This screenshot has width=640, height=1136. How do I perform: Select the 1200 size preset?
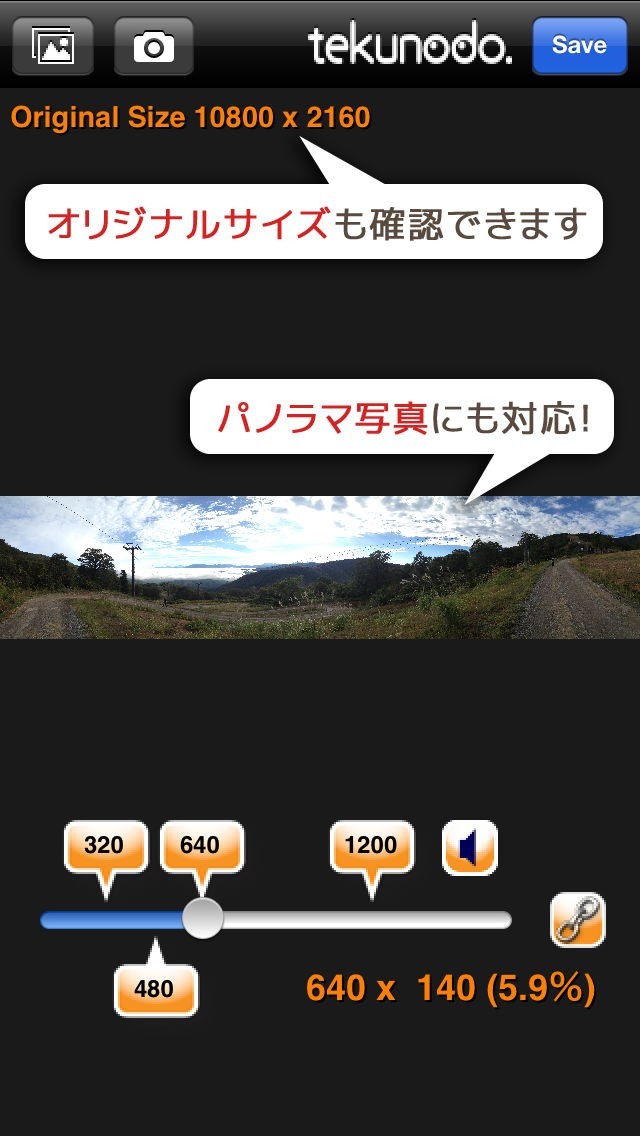click(372, 845)
